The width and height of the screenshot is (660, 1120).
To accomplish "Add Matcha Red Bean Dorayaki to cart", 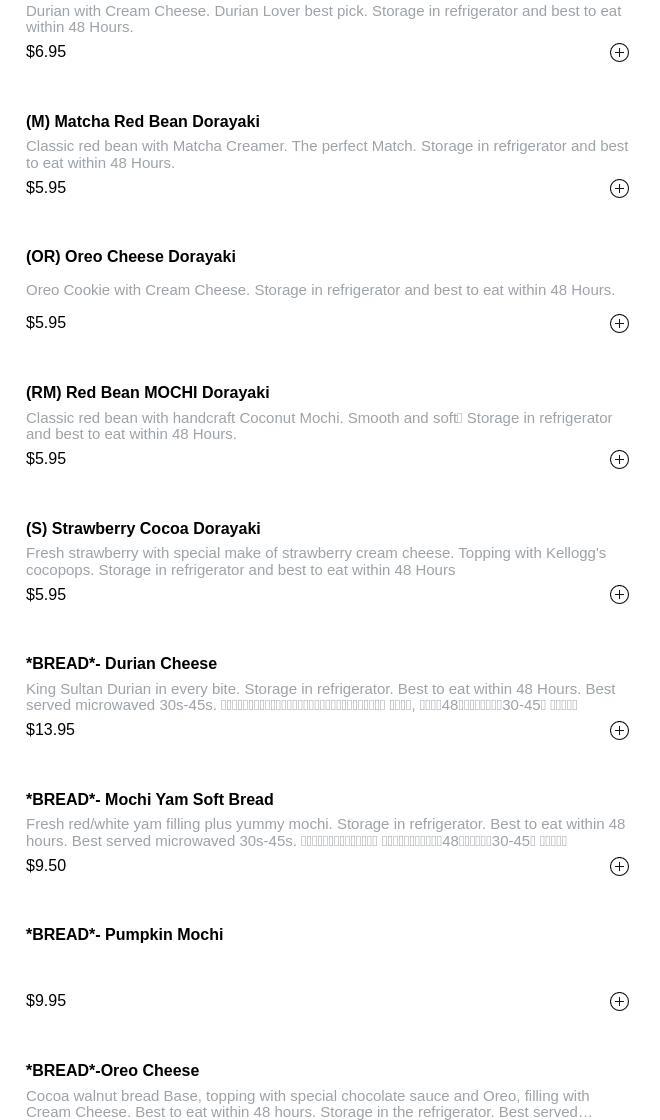I will coord(619,188).
